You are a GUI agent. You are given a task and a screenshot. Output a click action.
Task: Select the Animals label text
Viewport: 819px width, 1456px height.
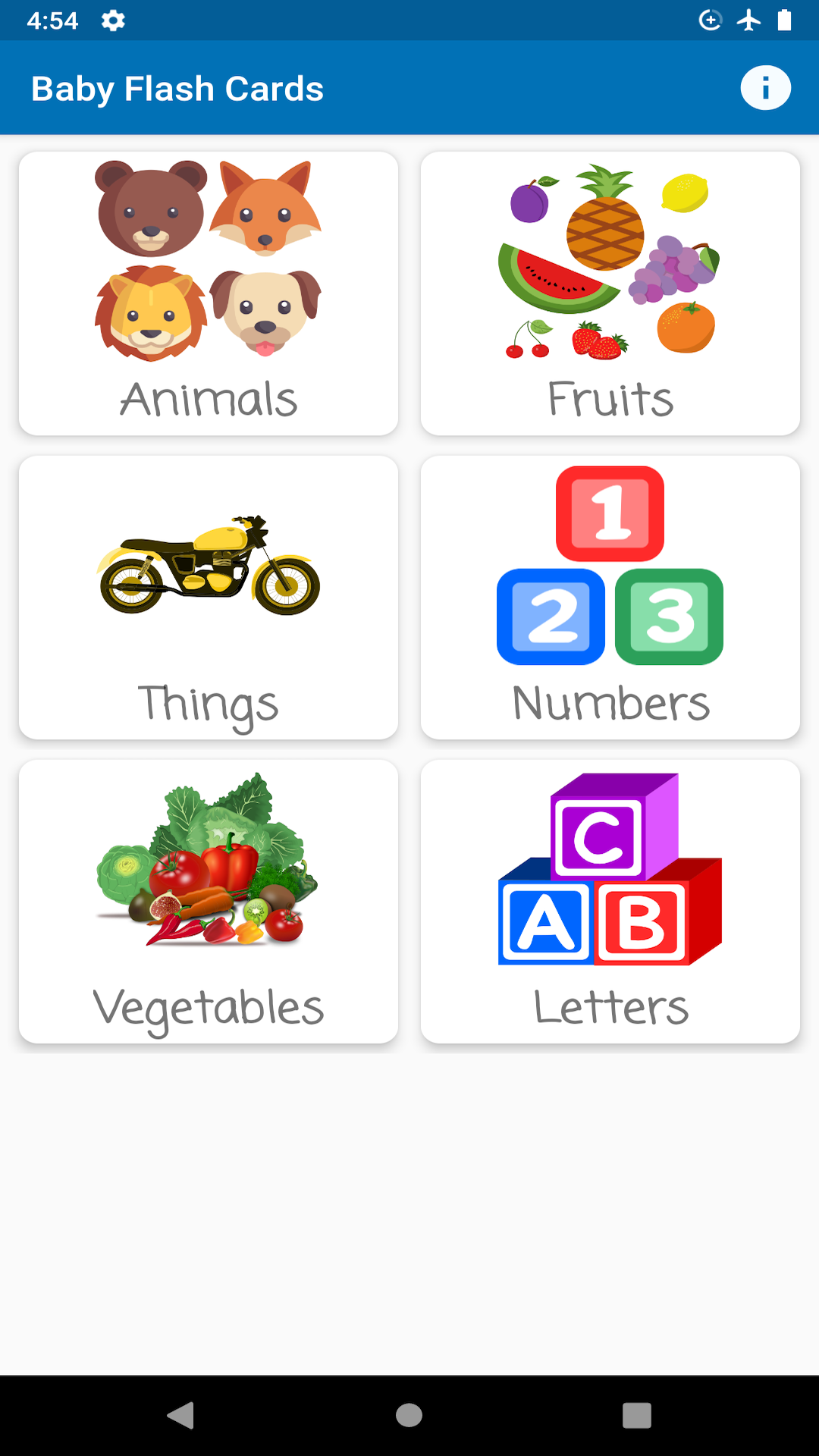[209, 397]
